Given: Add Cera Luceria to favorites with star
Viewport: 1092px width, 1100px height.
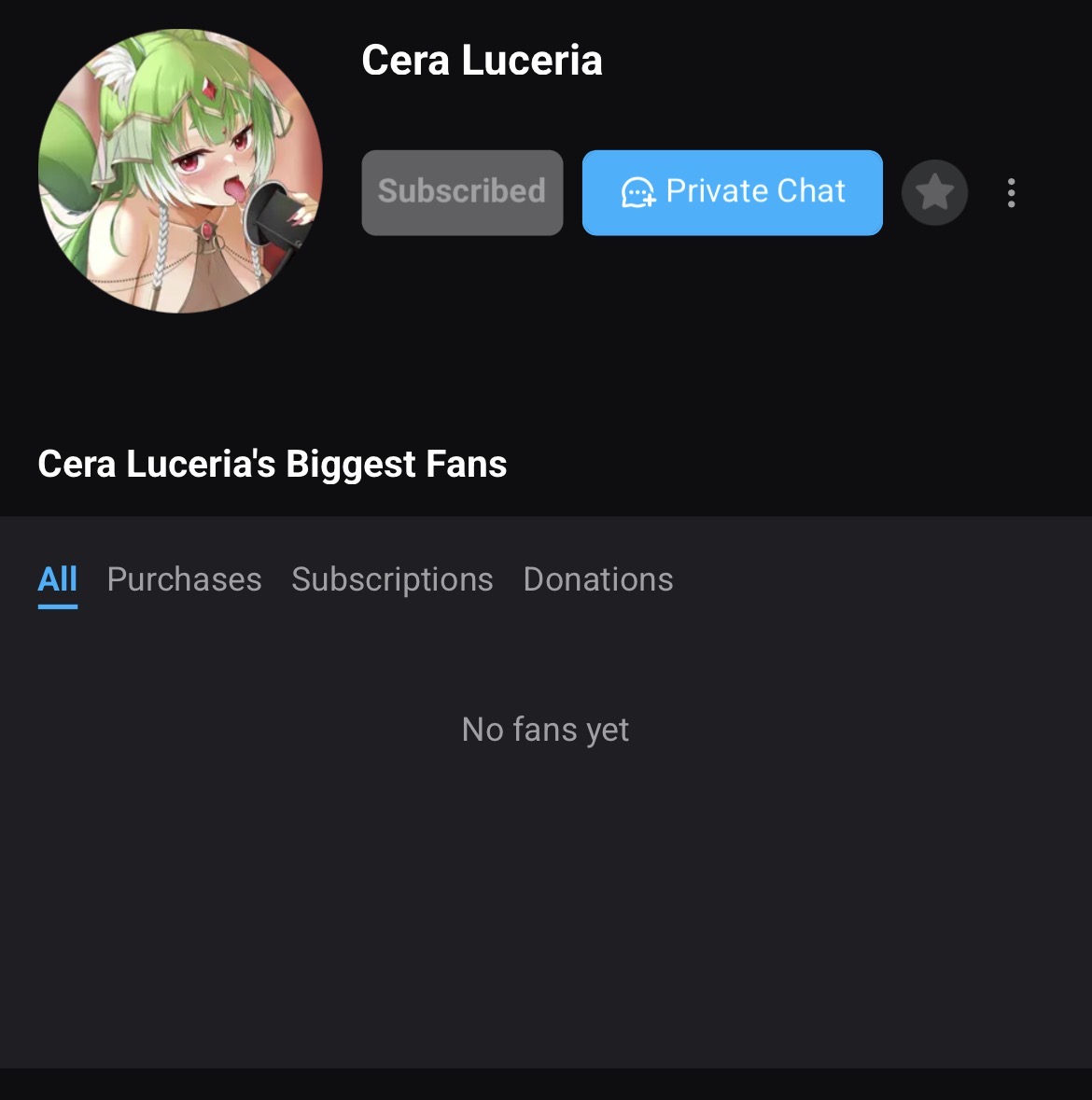Looking at the screenshot, I should (x=934, y=193).
